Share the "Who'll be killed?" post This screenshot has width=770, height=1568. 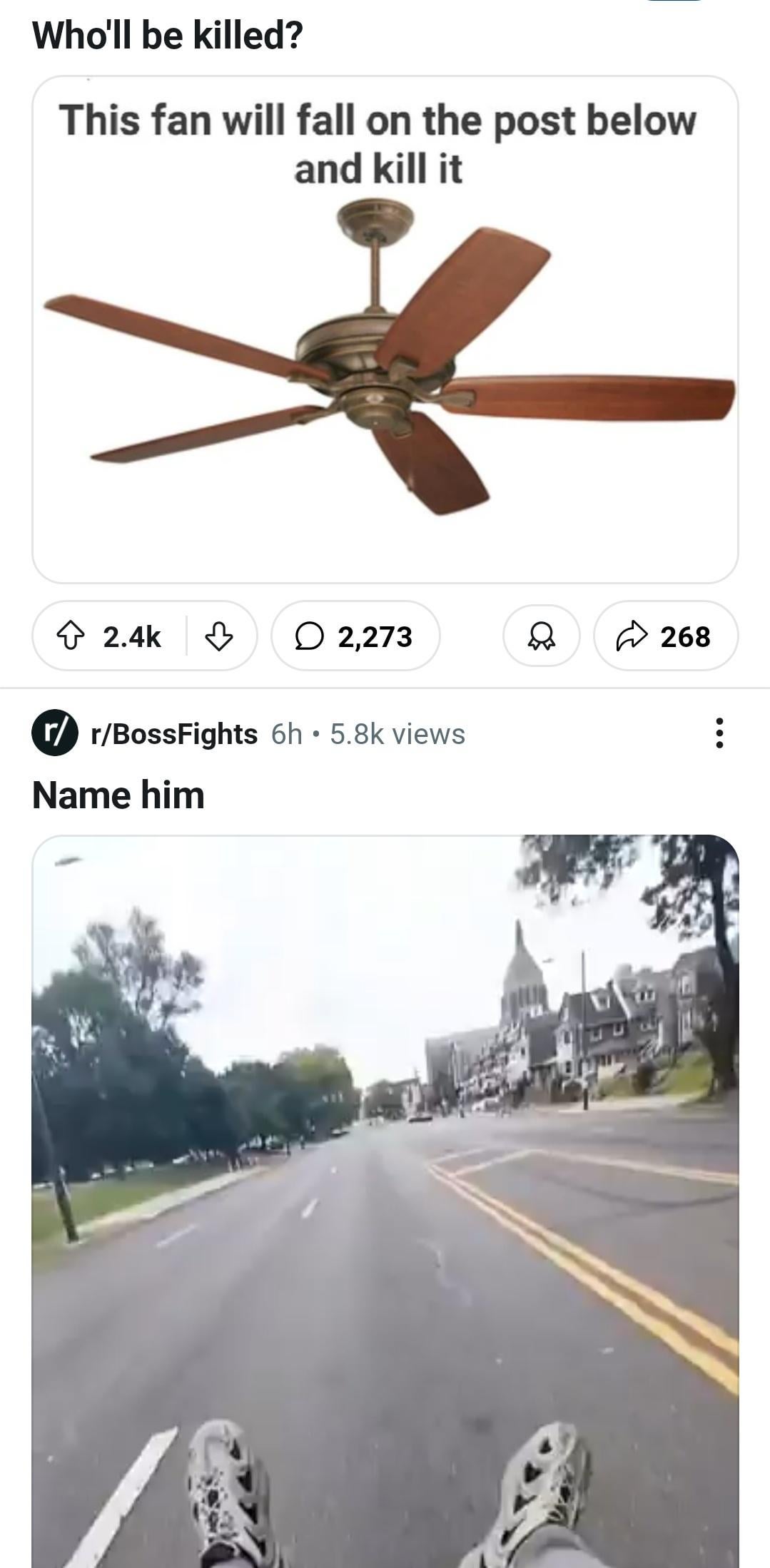[665, 636]
